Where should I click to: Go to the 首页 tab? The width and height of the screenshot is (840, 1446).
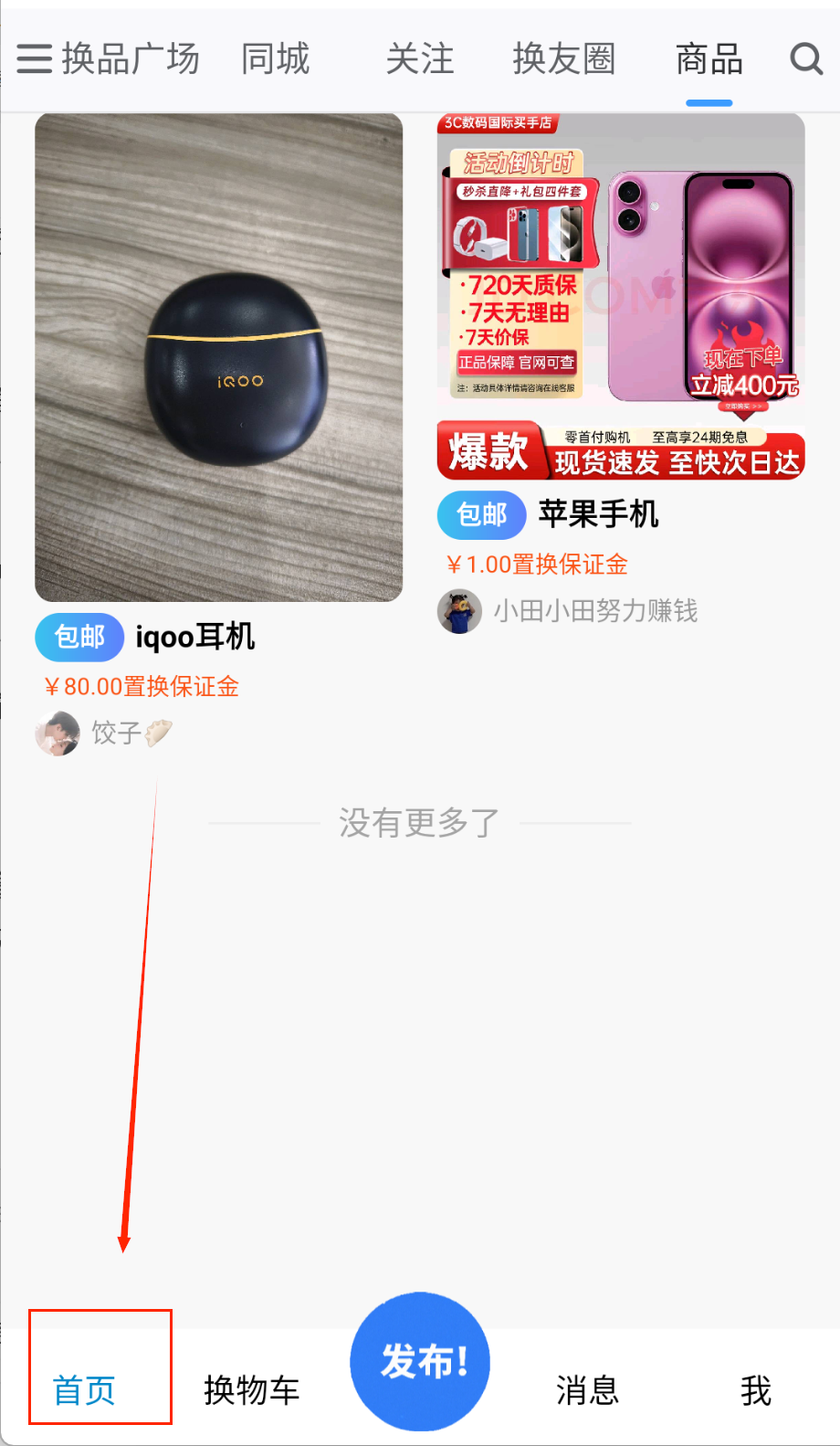[x=84, y=1390]
